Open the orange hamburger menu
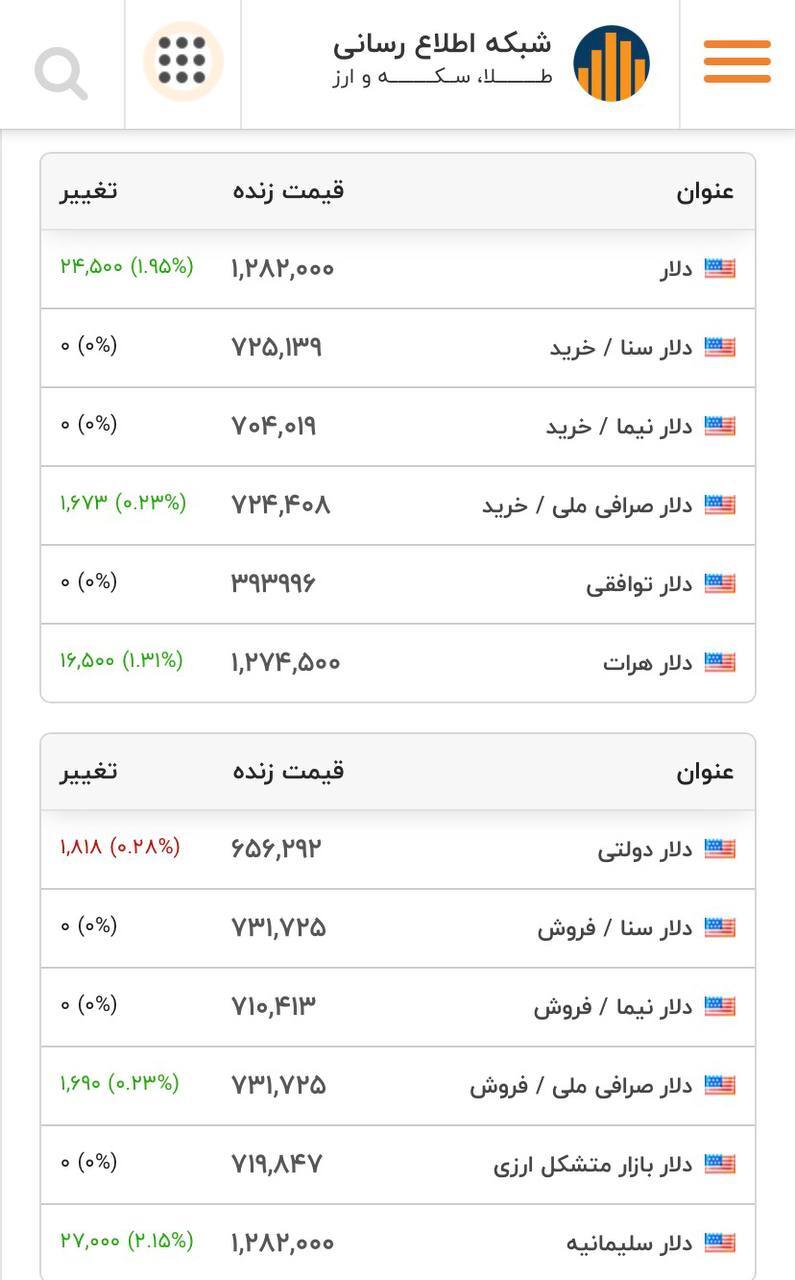Viewport: 795px width, 1280px height. [x=736, y=62]
